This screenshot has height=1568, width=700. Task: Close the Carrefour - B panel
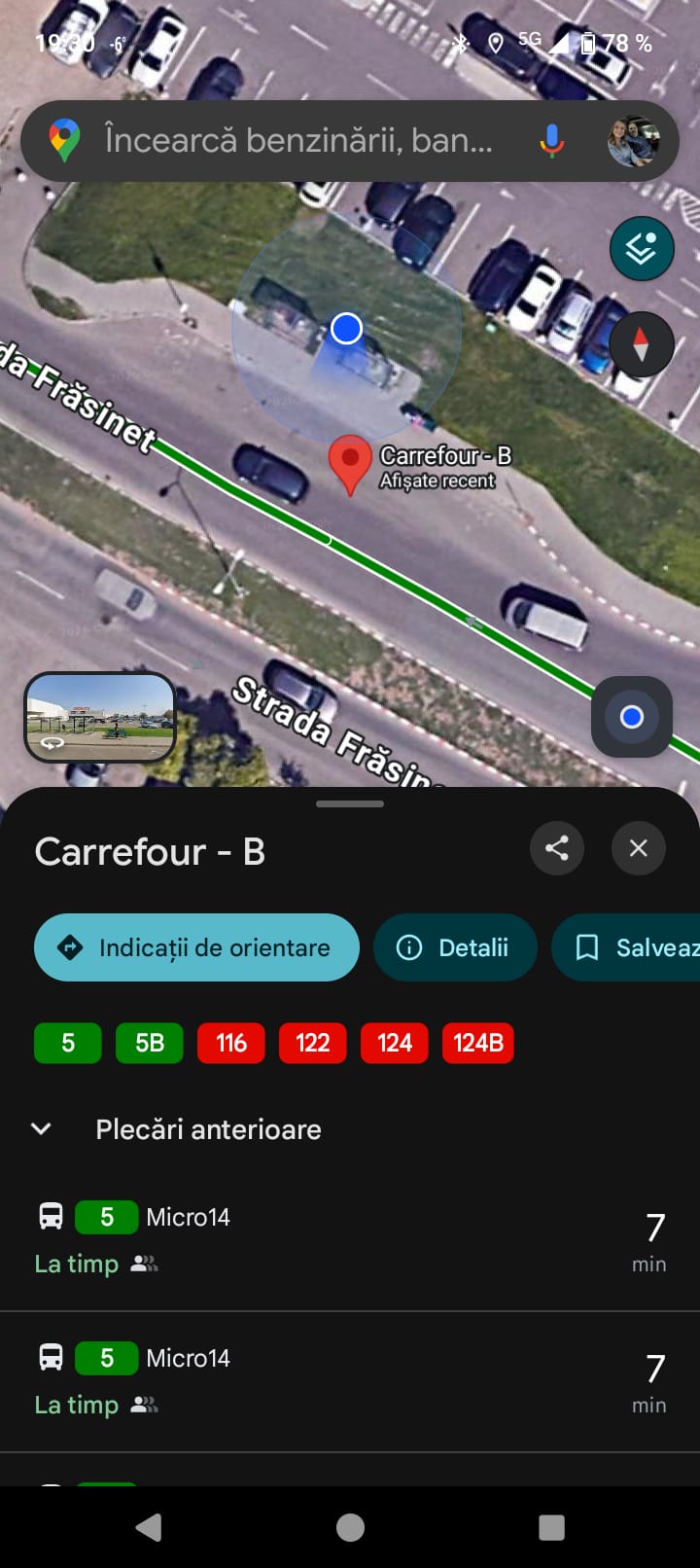(638, 848)
